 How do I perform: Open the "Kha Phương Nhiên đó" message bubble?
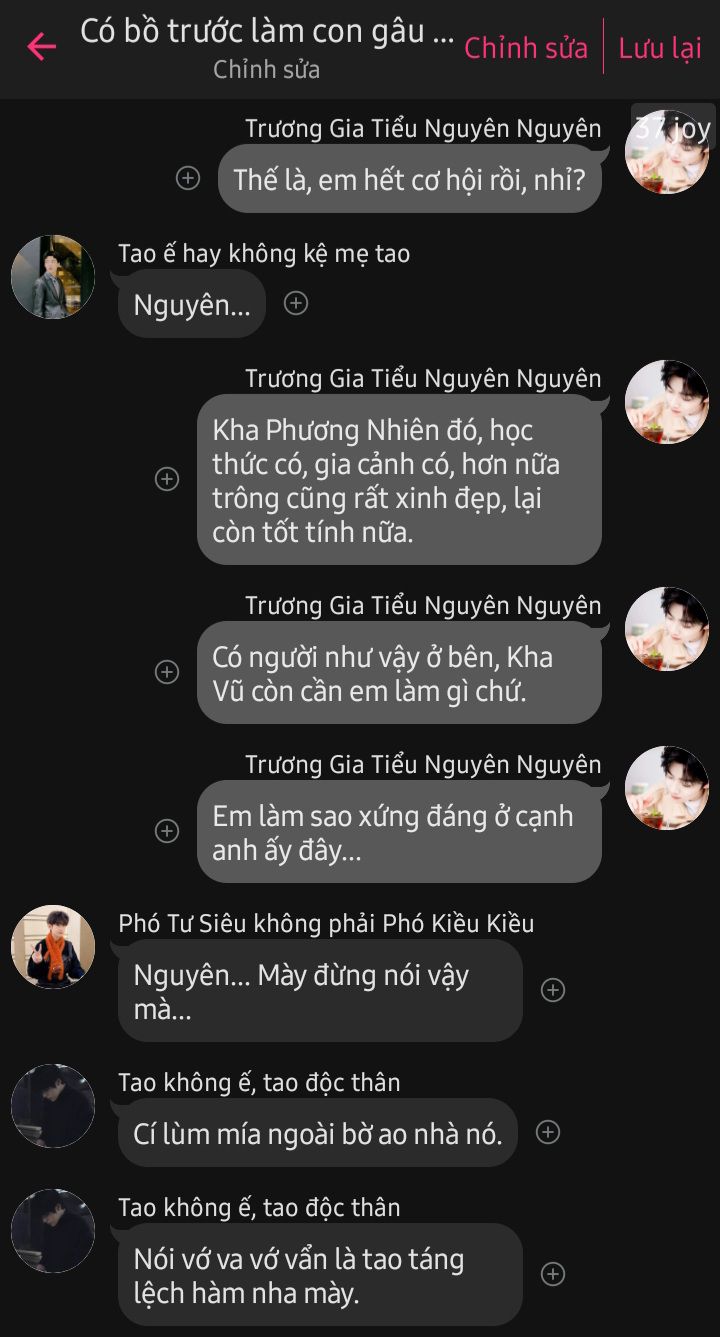(x=399, y=480)
